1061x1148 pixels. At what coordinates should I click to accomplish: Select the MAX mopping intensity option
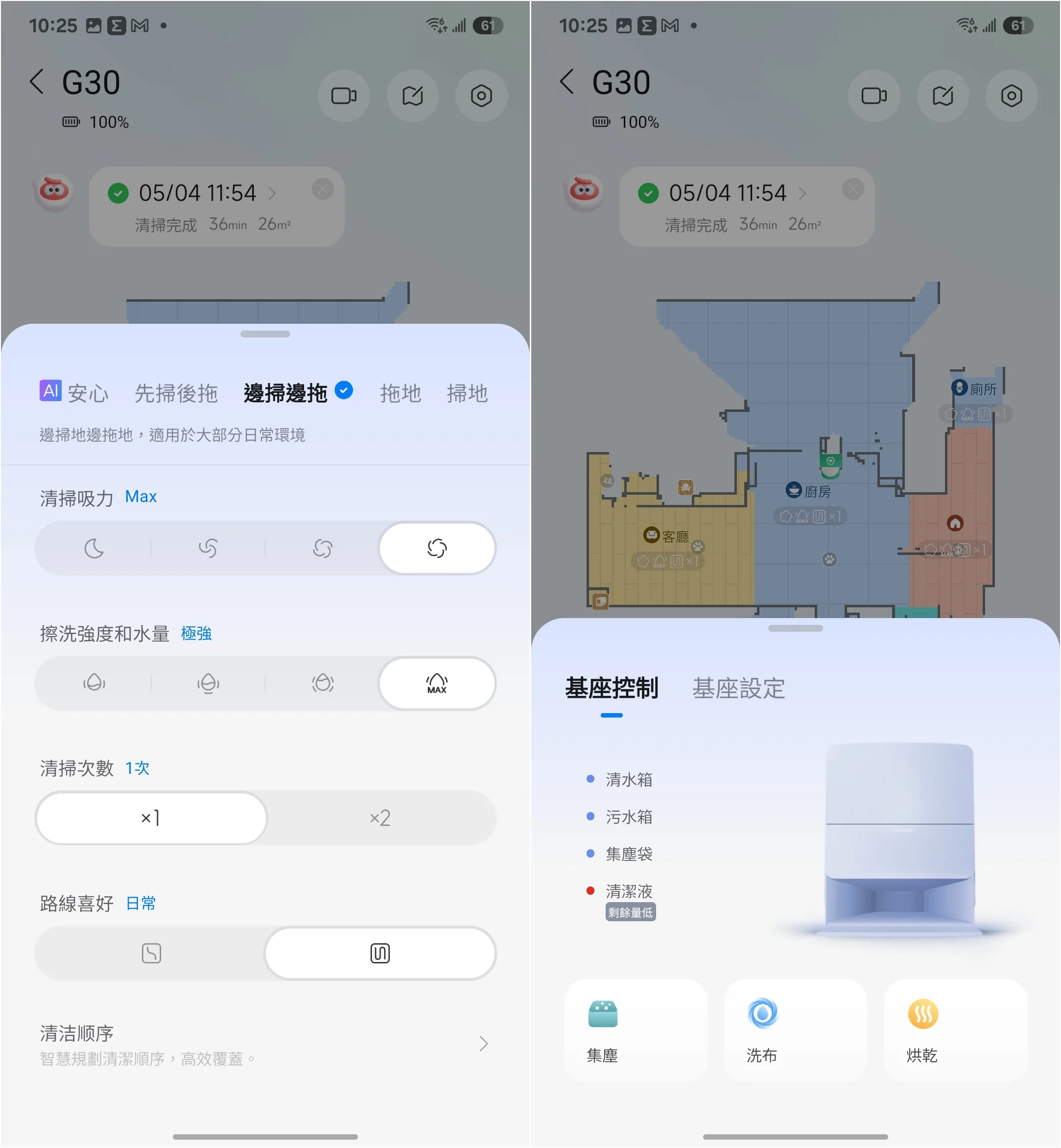click(x=436, y=683)
